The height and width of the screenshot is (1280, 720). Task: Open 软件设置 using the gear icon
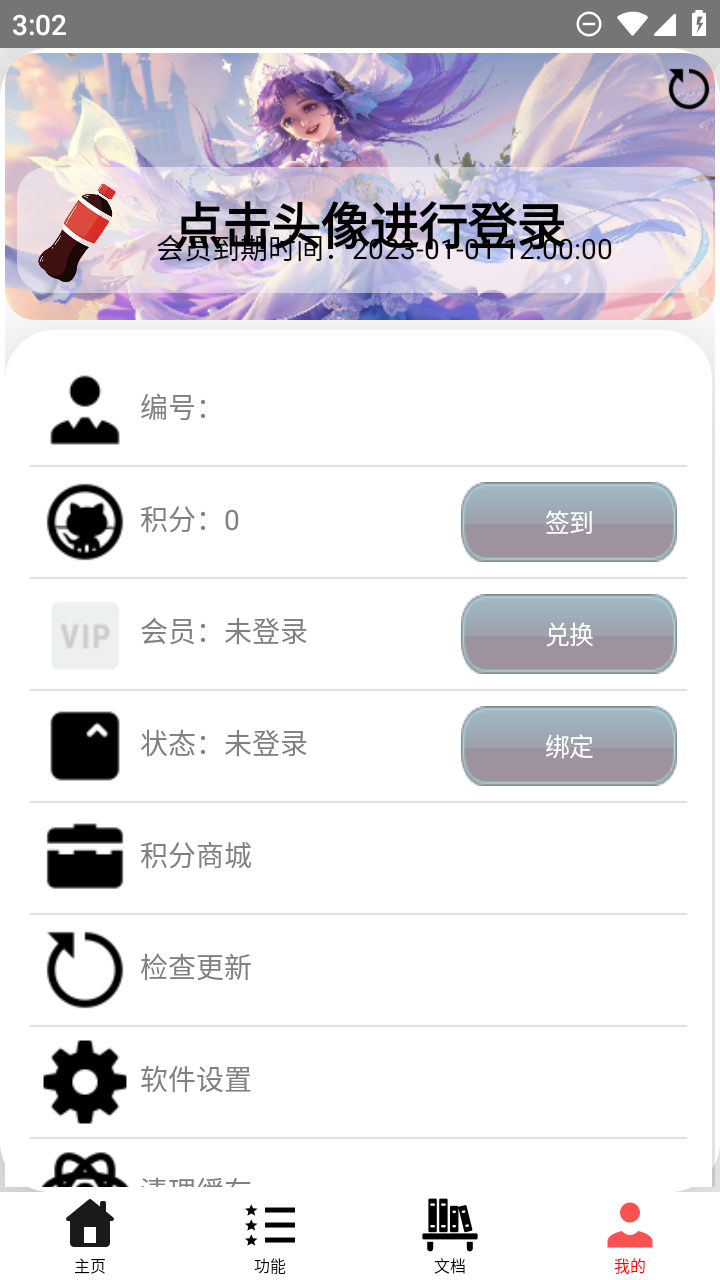point(84,1081)
